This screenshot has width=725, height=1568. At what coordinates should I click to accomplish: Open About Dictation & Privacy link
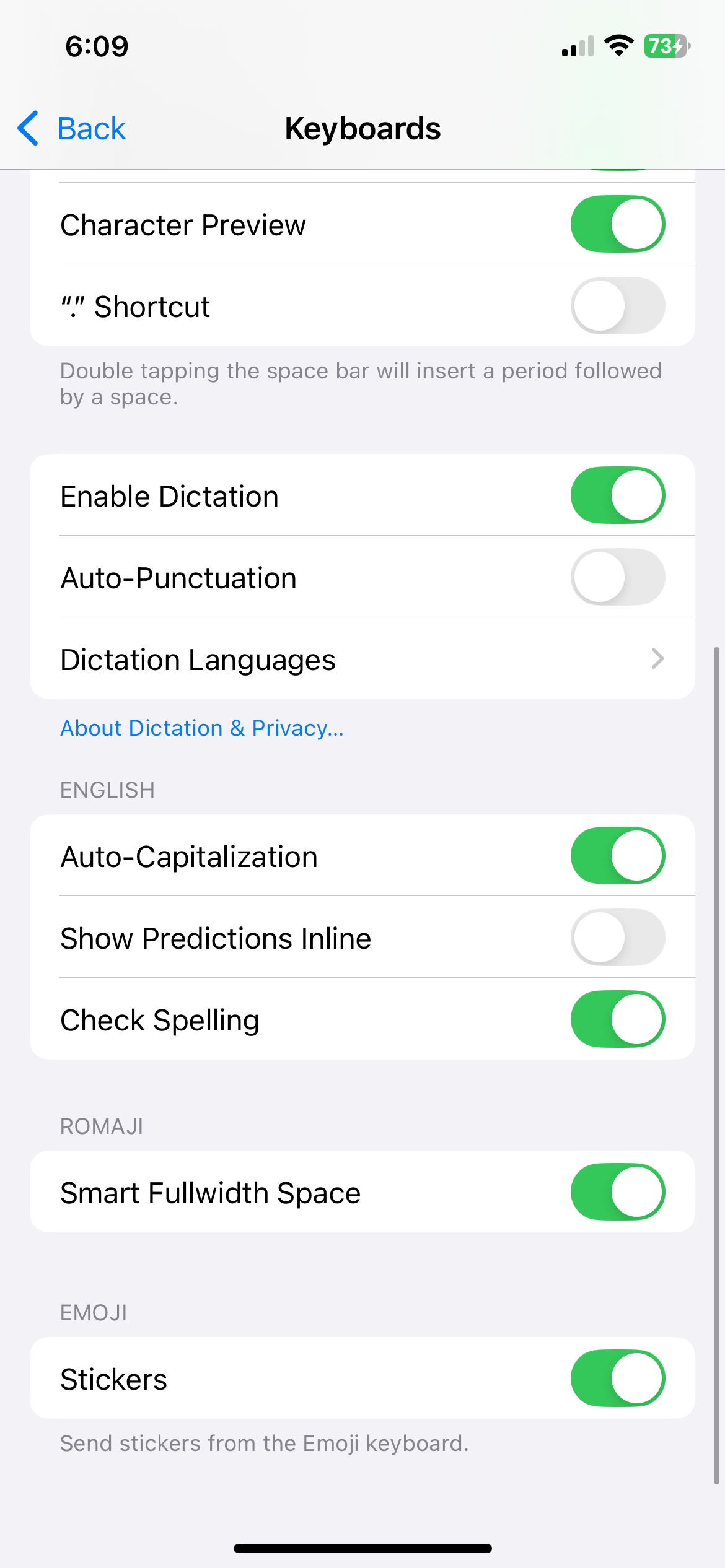(201, 728)
